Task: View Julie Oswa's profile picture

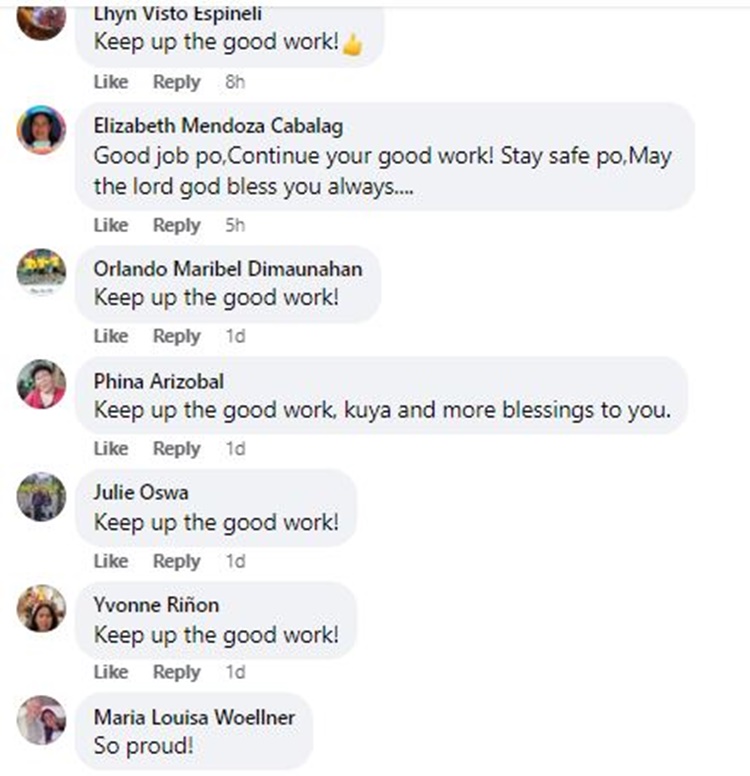Action: pyautogui.click(x=42, y=497)
